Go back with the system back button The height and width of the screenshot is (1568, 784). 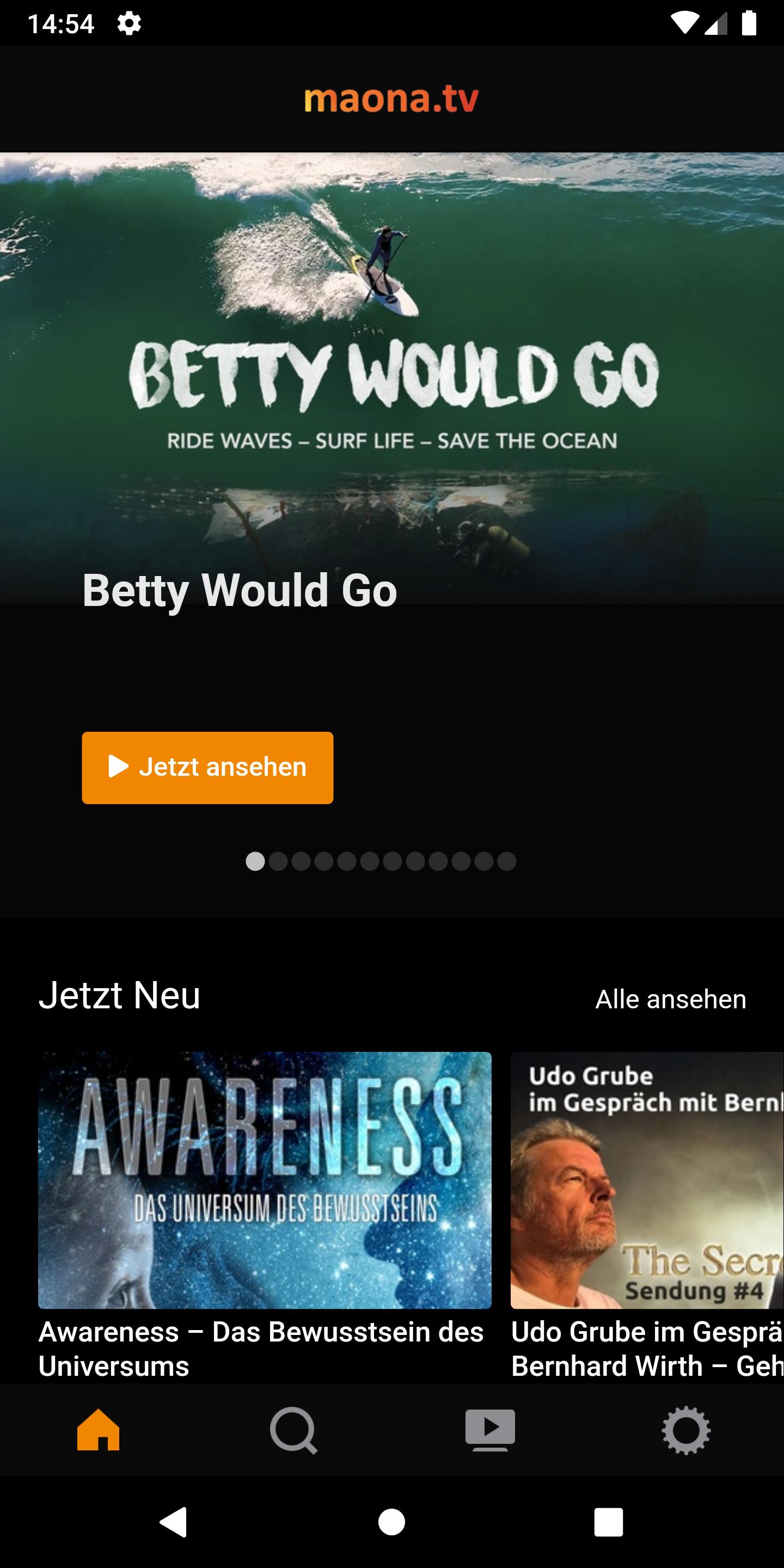[x=173, y=1522]
